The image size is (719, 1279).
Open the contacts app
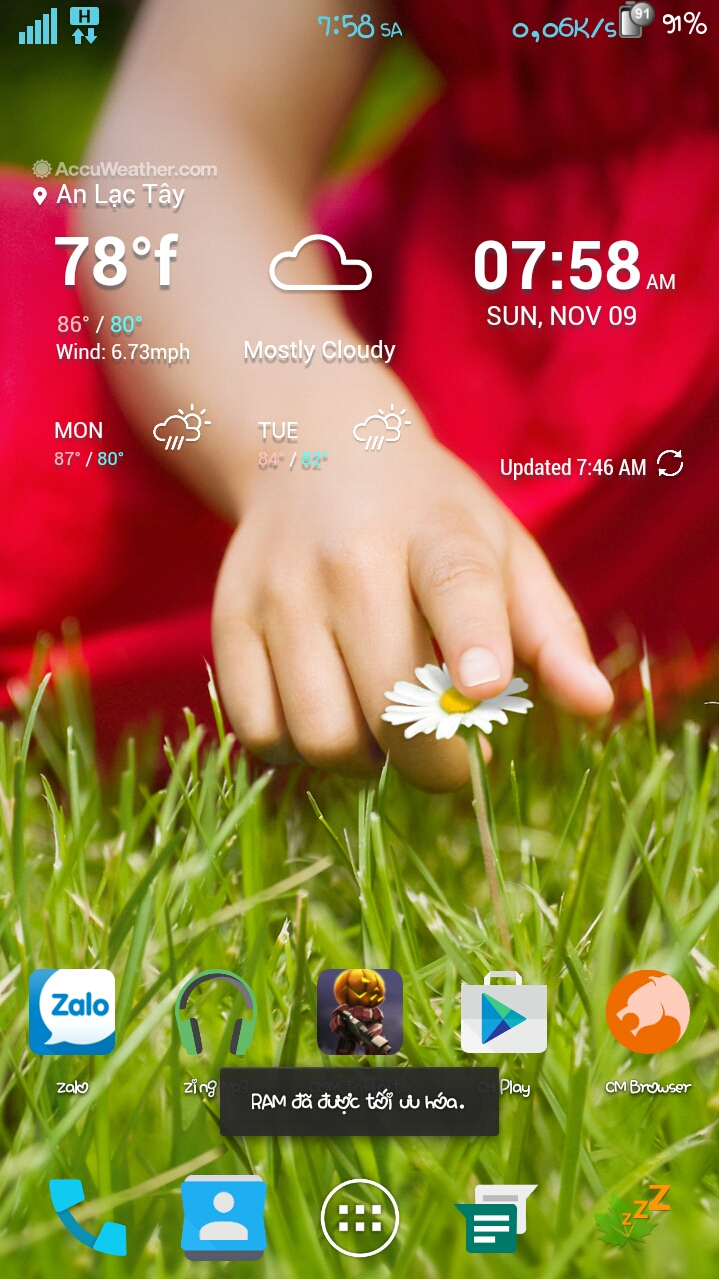(223, 1217)
